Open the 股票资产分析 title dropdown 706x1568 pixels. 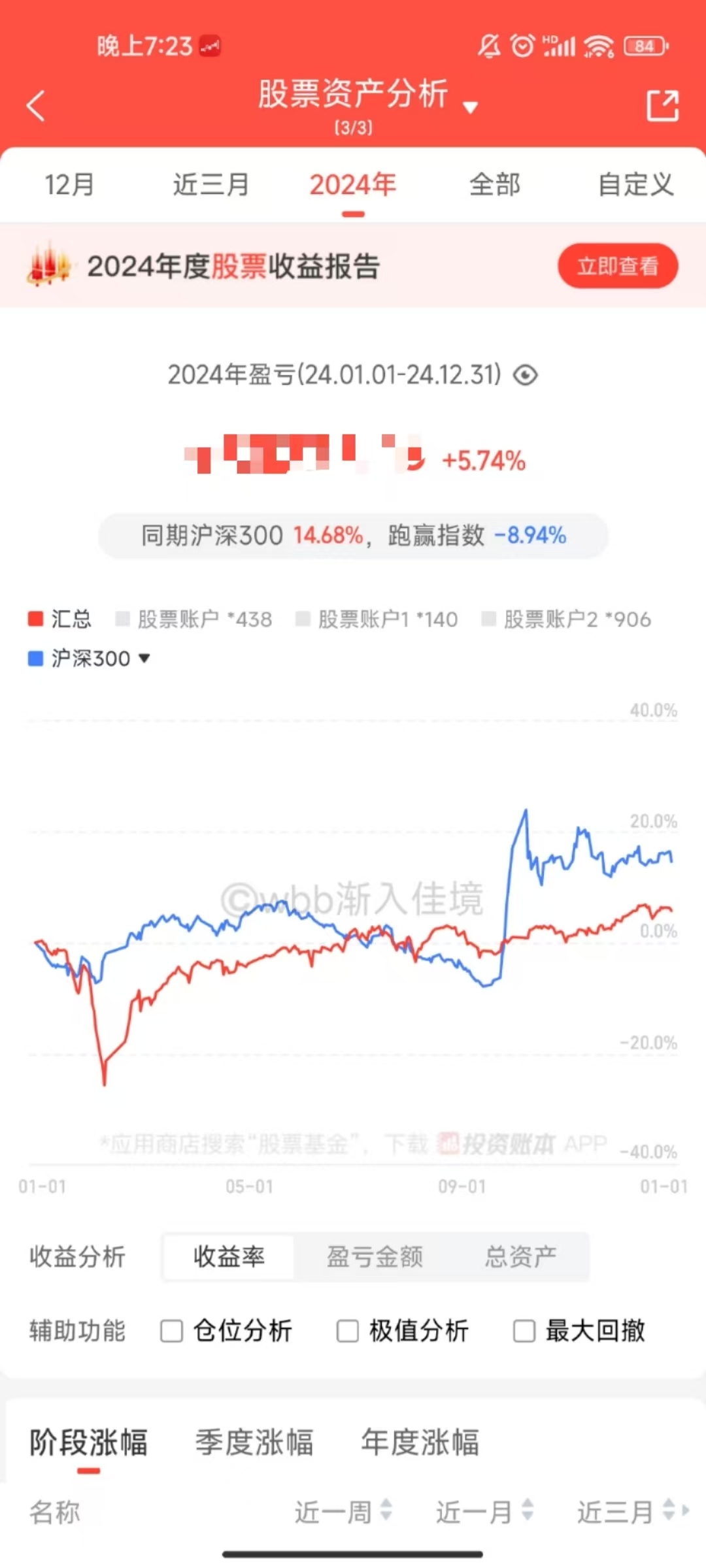point(470,107)
